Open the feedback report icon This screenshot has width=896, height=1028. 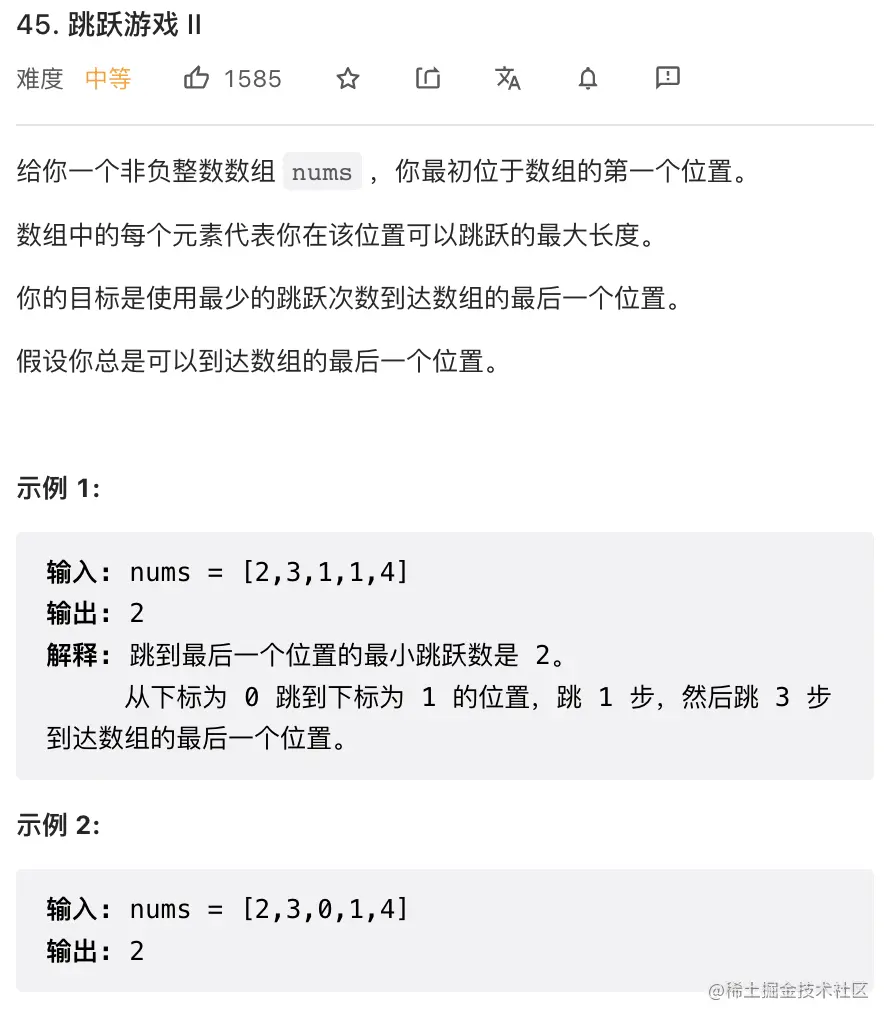[668, 77]
